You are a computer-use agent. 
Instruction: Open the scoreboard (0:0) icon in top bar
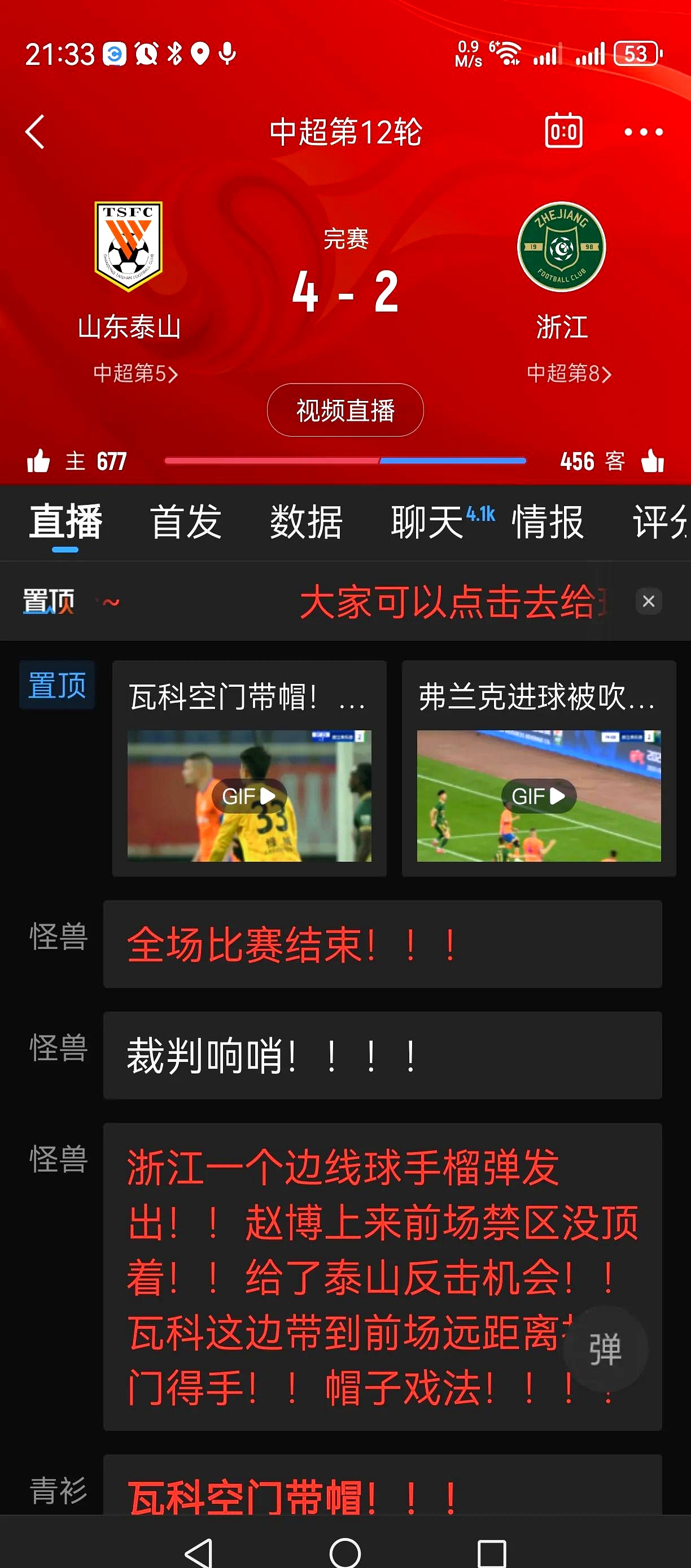click(563, 132)
